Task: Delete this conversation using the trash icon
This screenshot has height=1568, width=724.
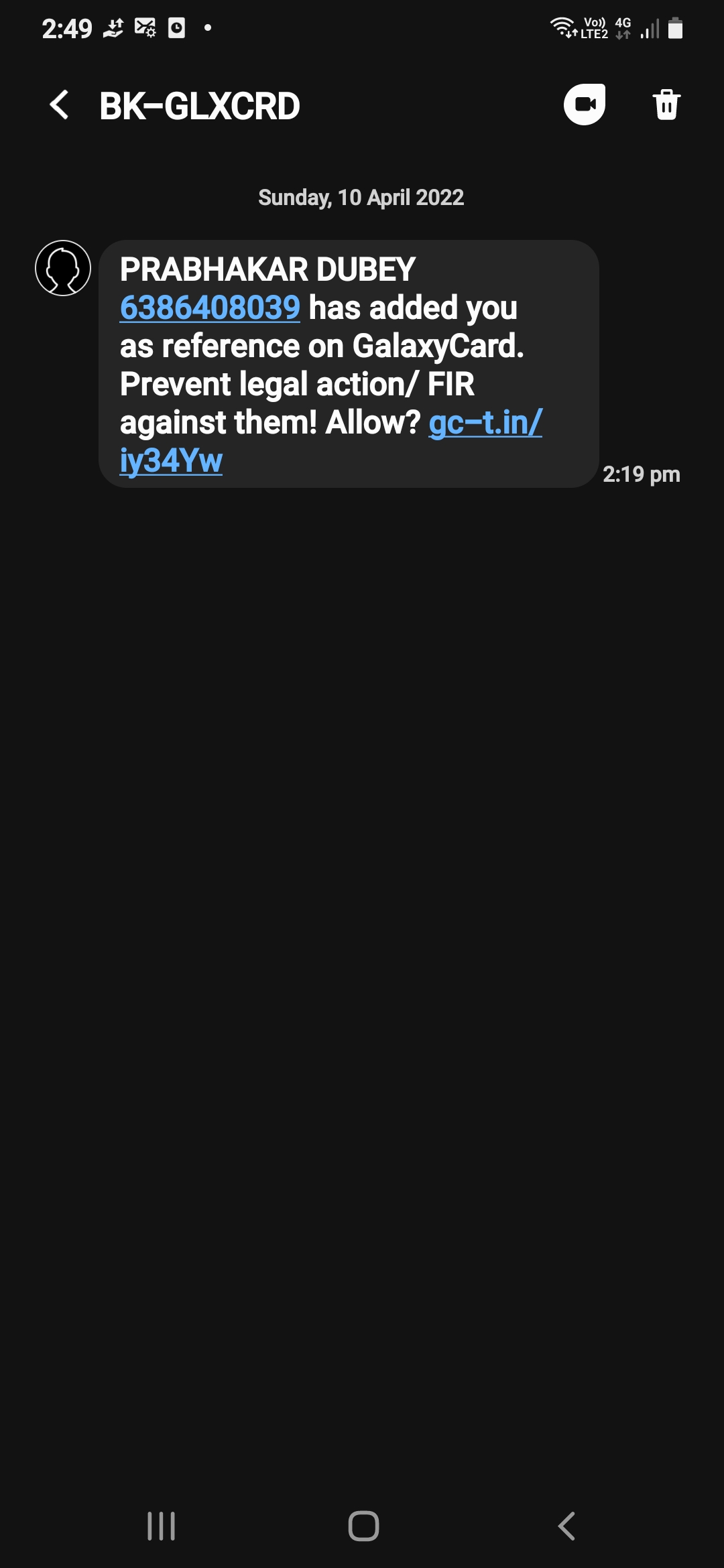Action: click(x=666, y=105)
